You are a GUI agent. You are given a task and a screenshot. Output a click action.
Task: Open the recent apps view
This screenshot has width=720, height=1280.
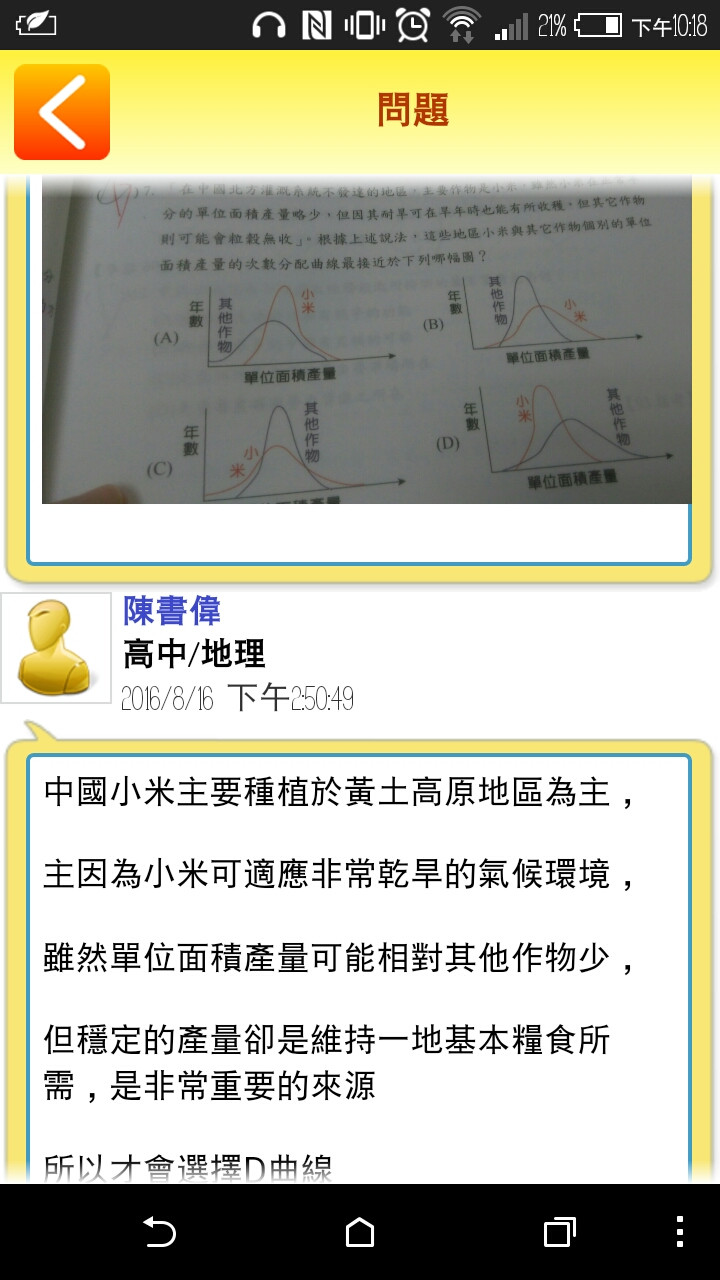[559, 1232]
